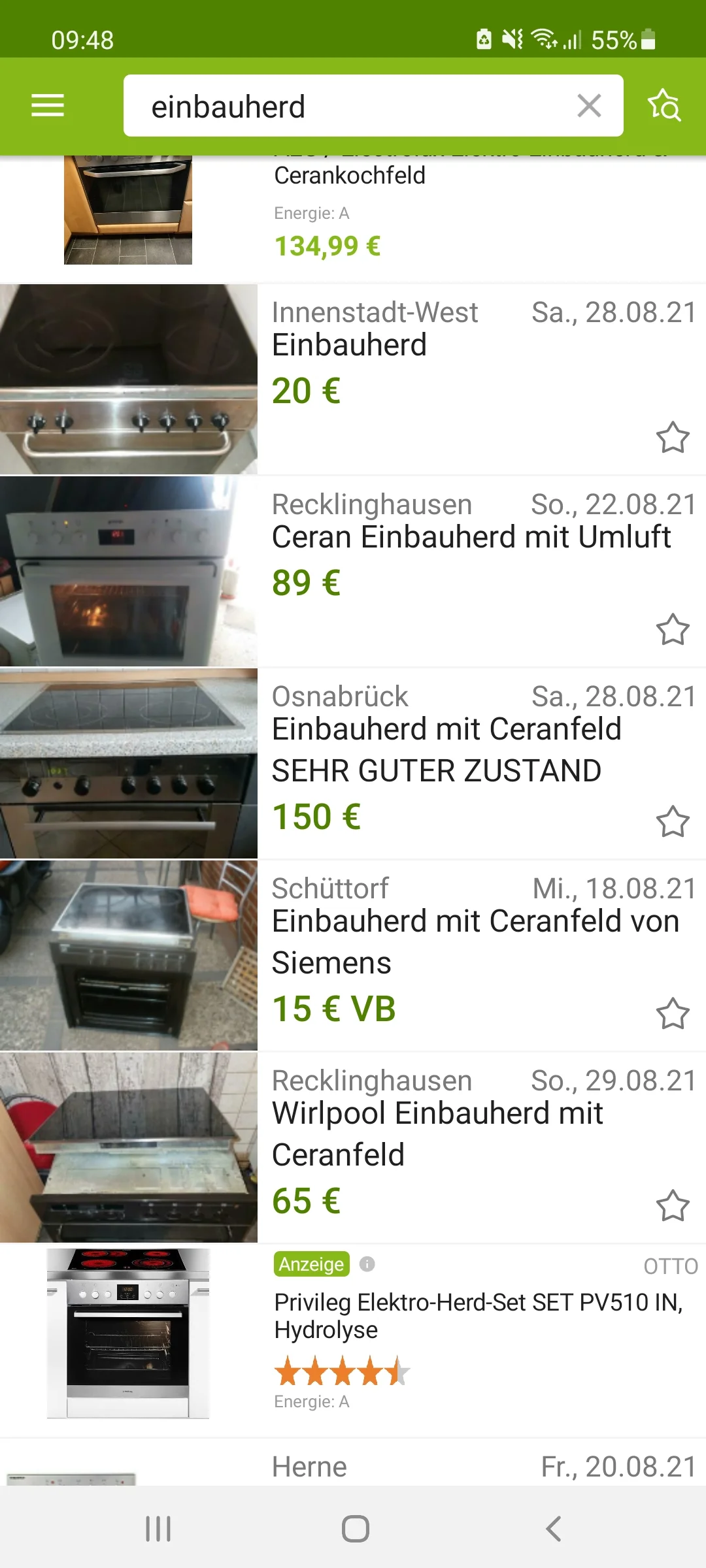Screen dimensions: 706x1568
Task: Favorite the Ceran Einbauherd mit Umluft listing
Action: [672, 628]
